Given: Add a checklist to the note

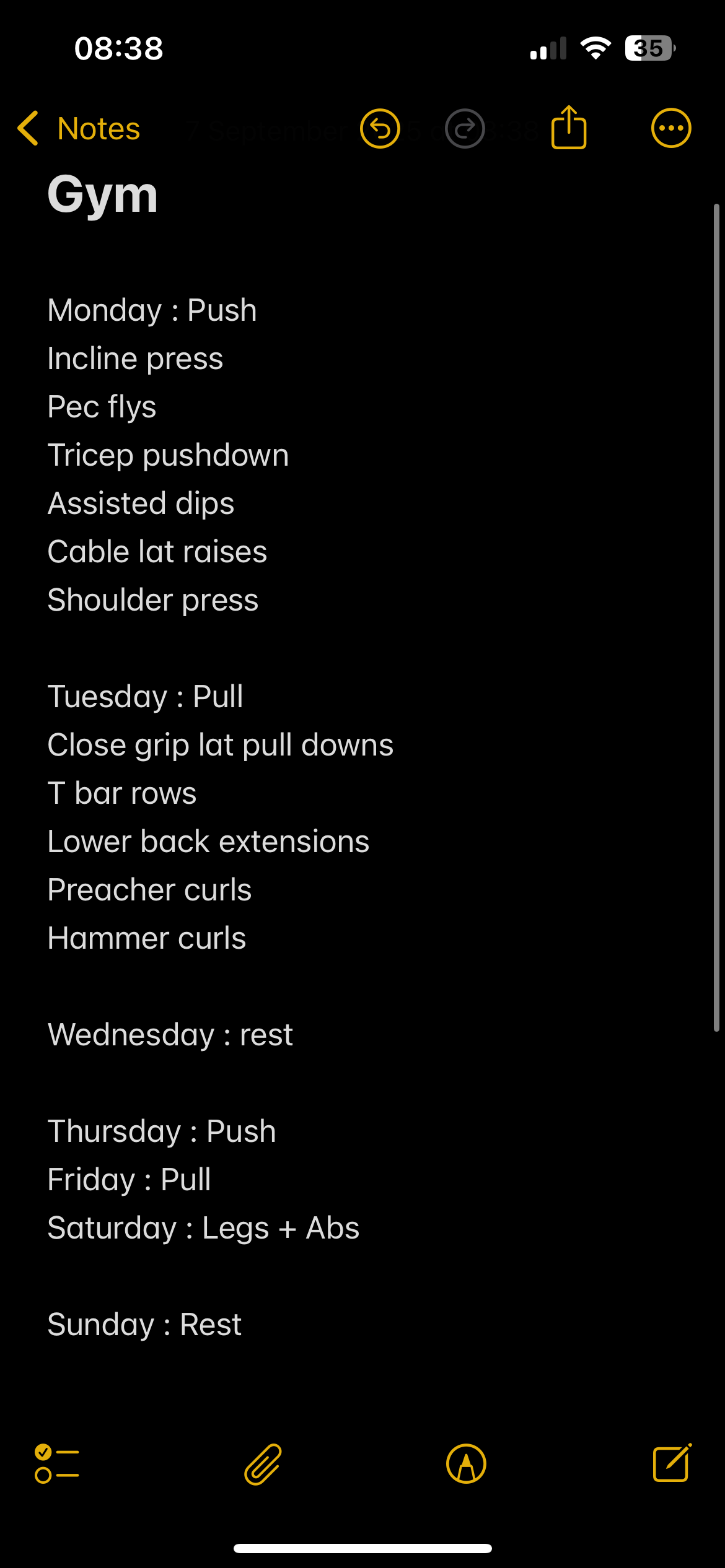Looking at the screenshot, I should (57, 1463).
